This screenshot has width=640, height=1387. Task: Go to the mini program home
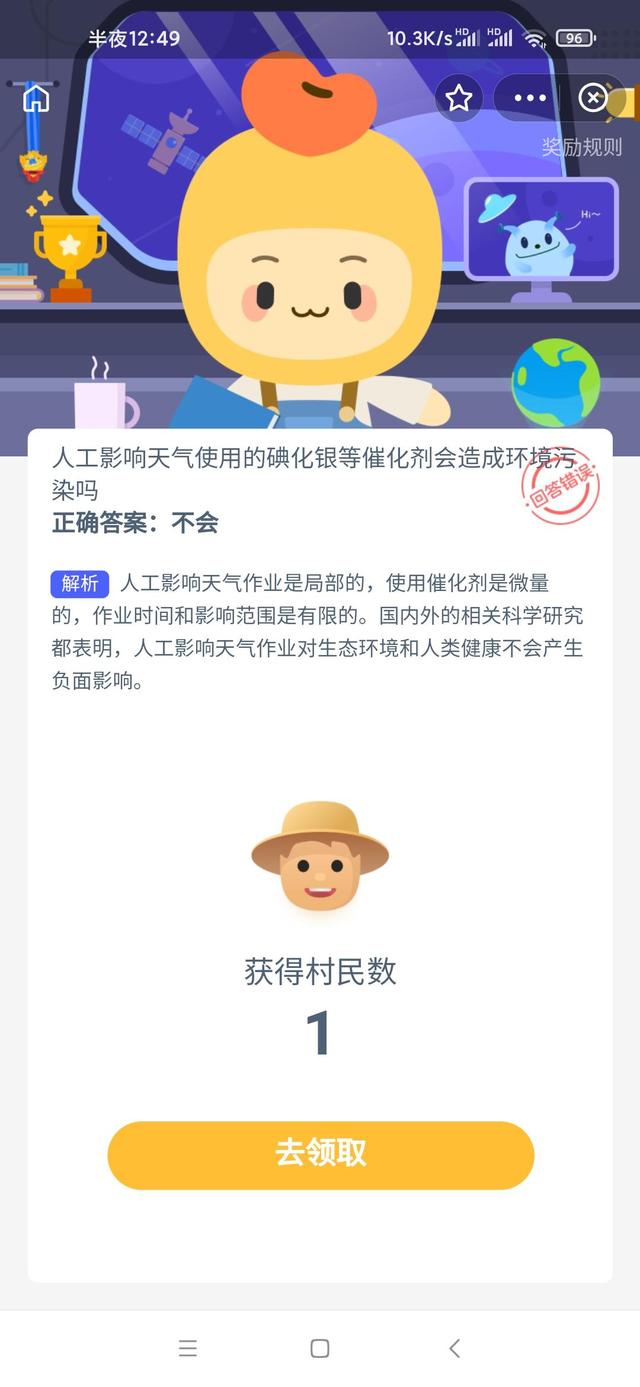(x=36, y=98)
